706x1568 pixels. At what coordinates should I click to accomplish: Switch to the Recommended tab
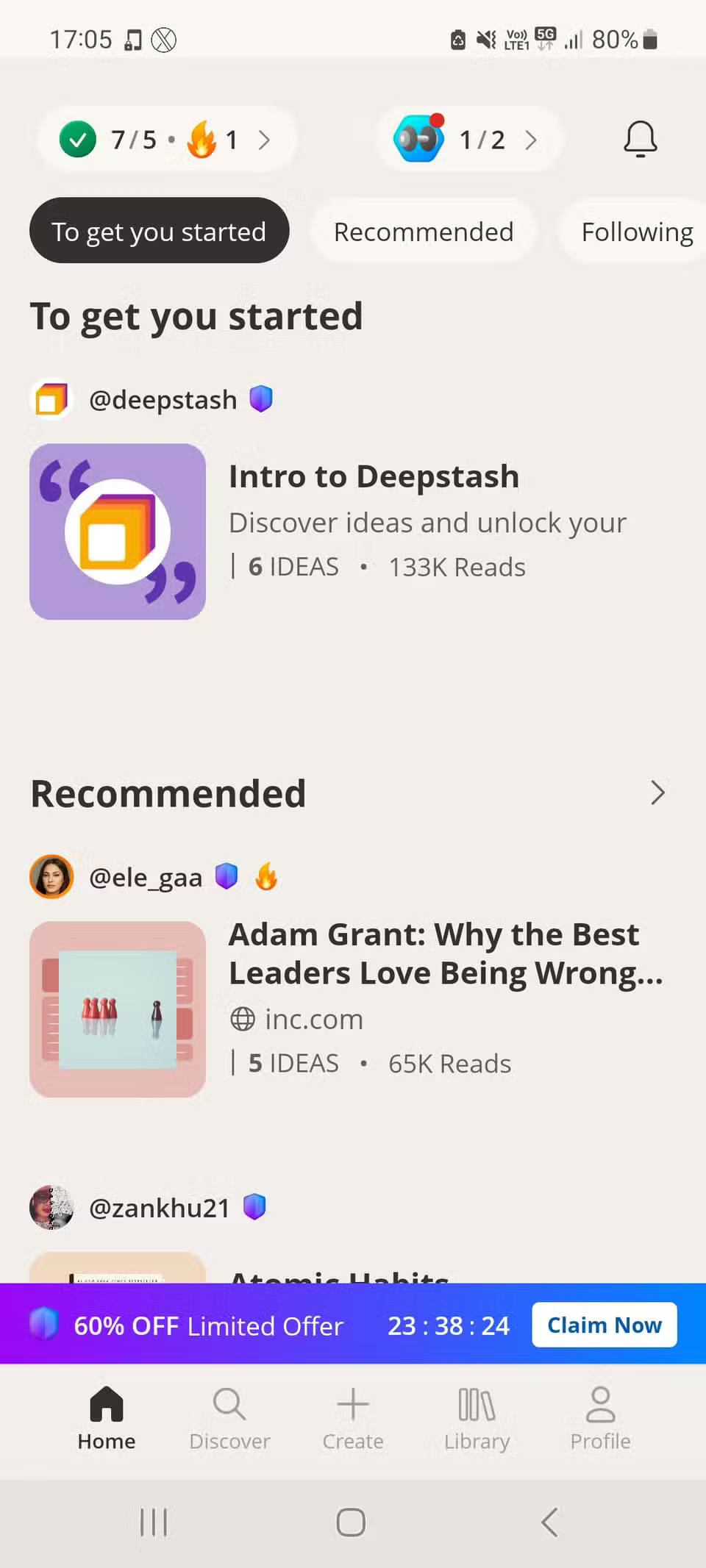tap(423, 231)
